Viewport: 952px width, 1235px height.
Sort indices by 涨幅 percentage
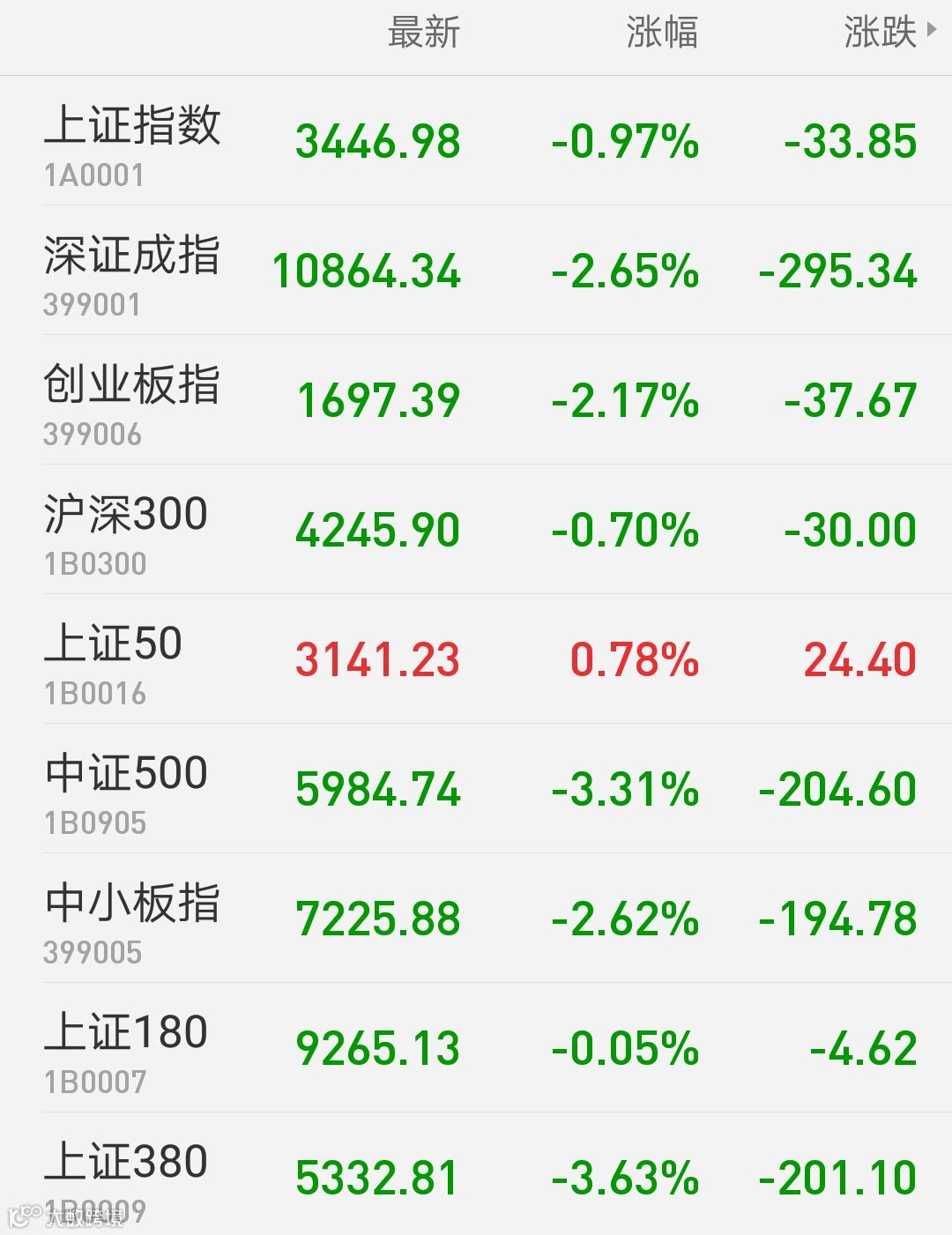click(x=662, y=33)
